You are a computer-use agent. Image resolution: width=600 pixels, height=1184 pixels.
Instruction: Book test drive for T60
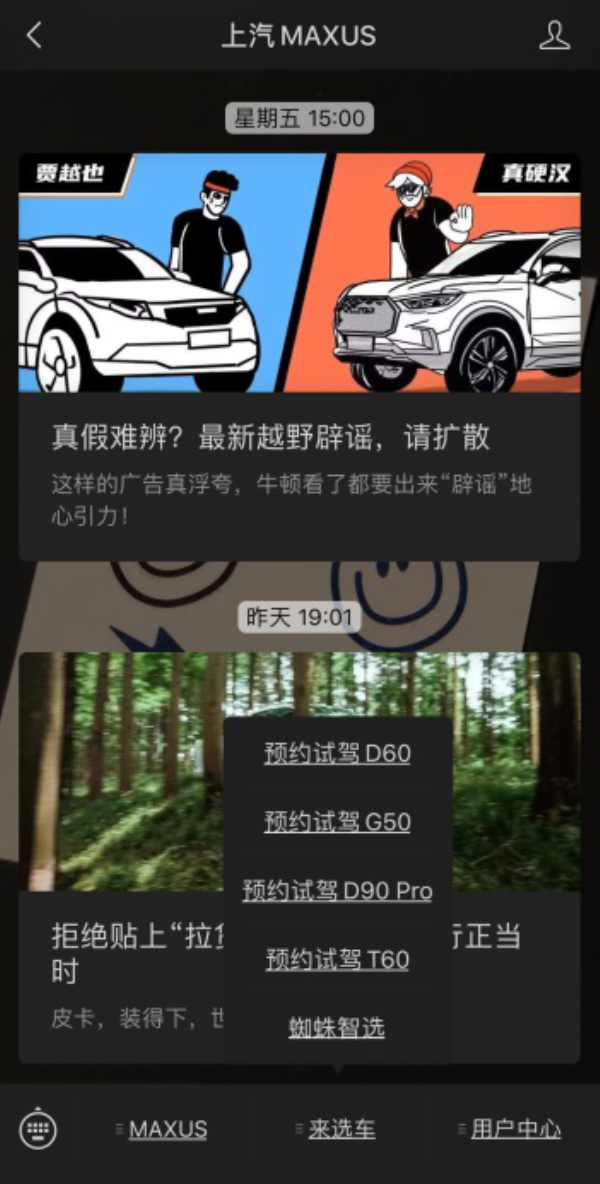(337, 959)
